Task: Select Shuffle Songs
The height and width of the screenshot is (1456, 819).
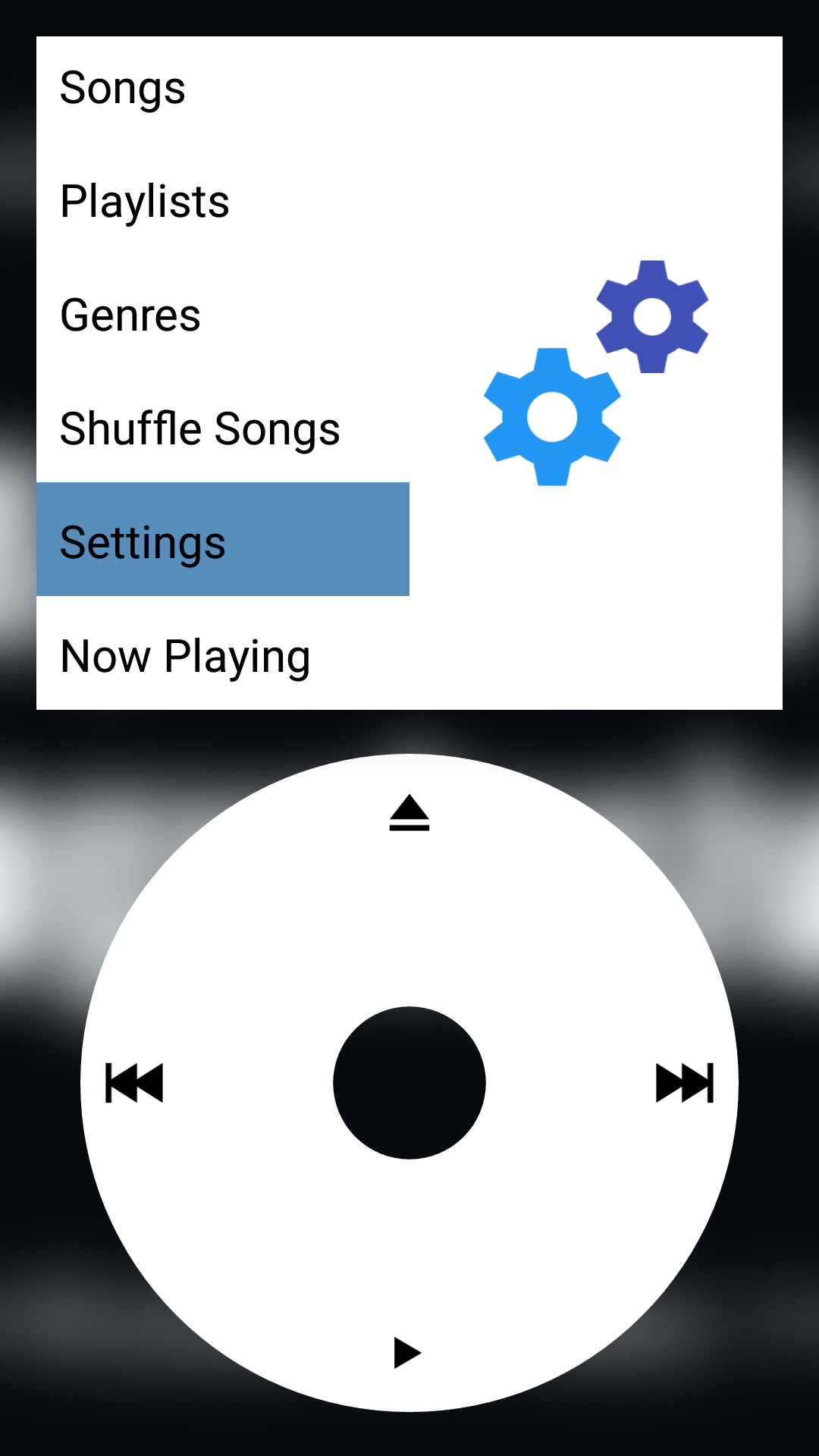Action: click(223, 429)
